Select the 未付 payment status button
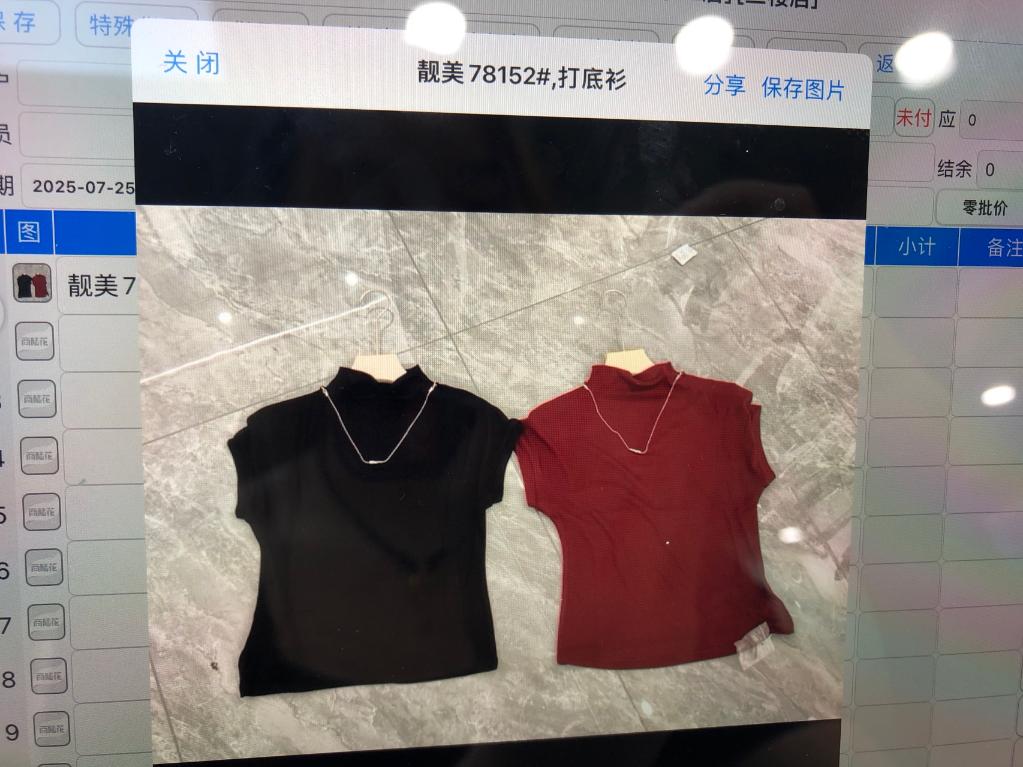1023x767 pixels. [913, 118]
